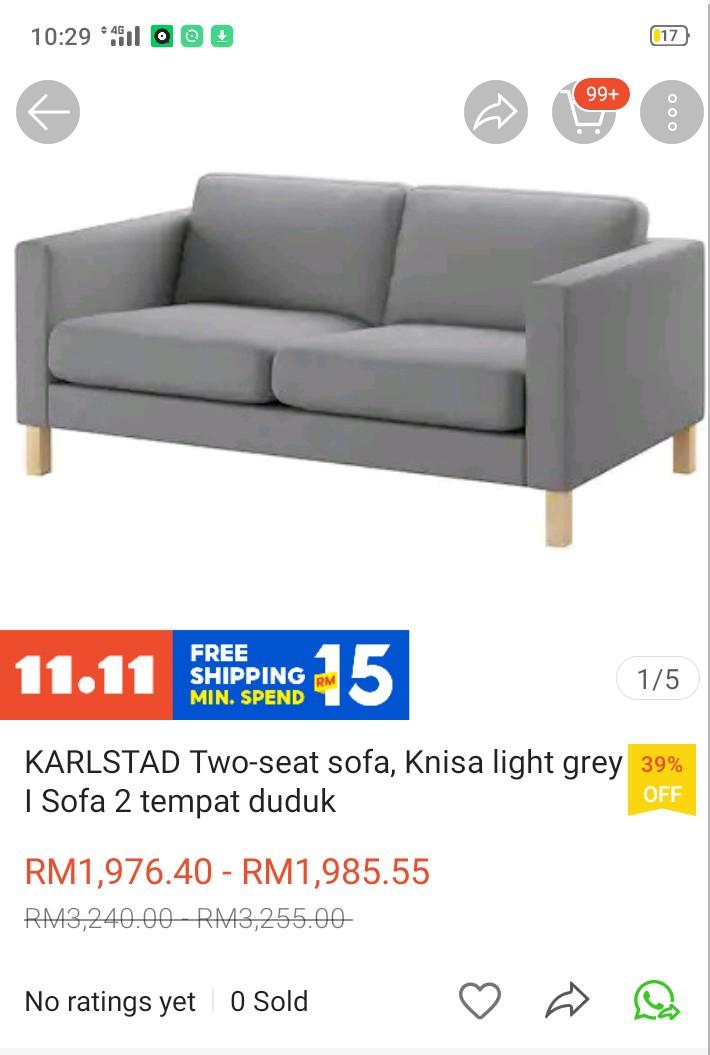Image resolution: width=710 pixels, height=1055 pixels.
Task: Go back using the arrow icon
Action: tap(48, 112)
